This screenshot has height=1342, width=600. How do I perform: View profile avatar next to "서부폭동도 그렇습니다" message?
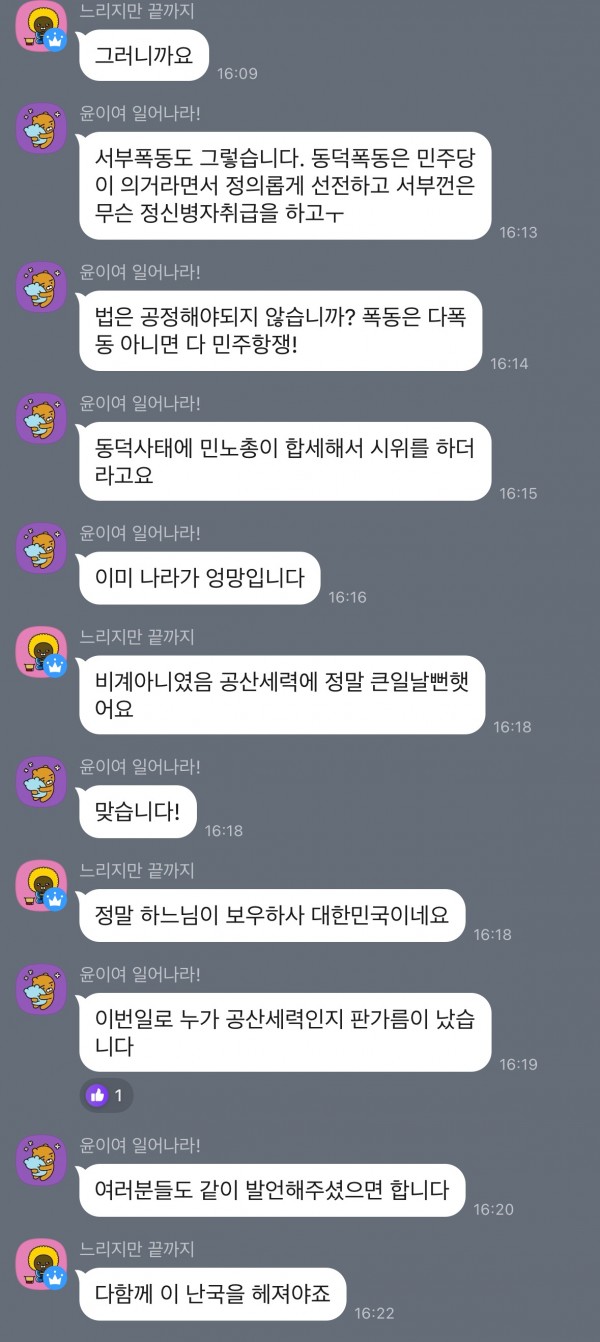(x=41, y=126)
